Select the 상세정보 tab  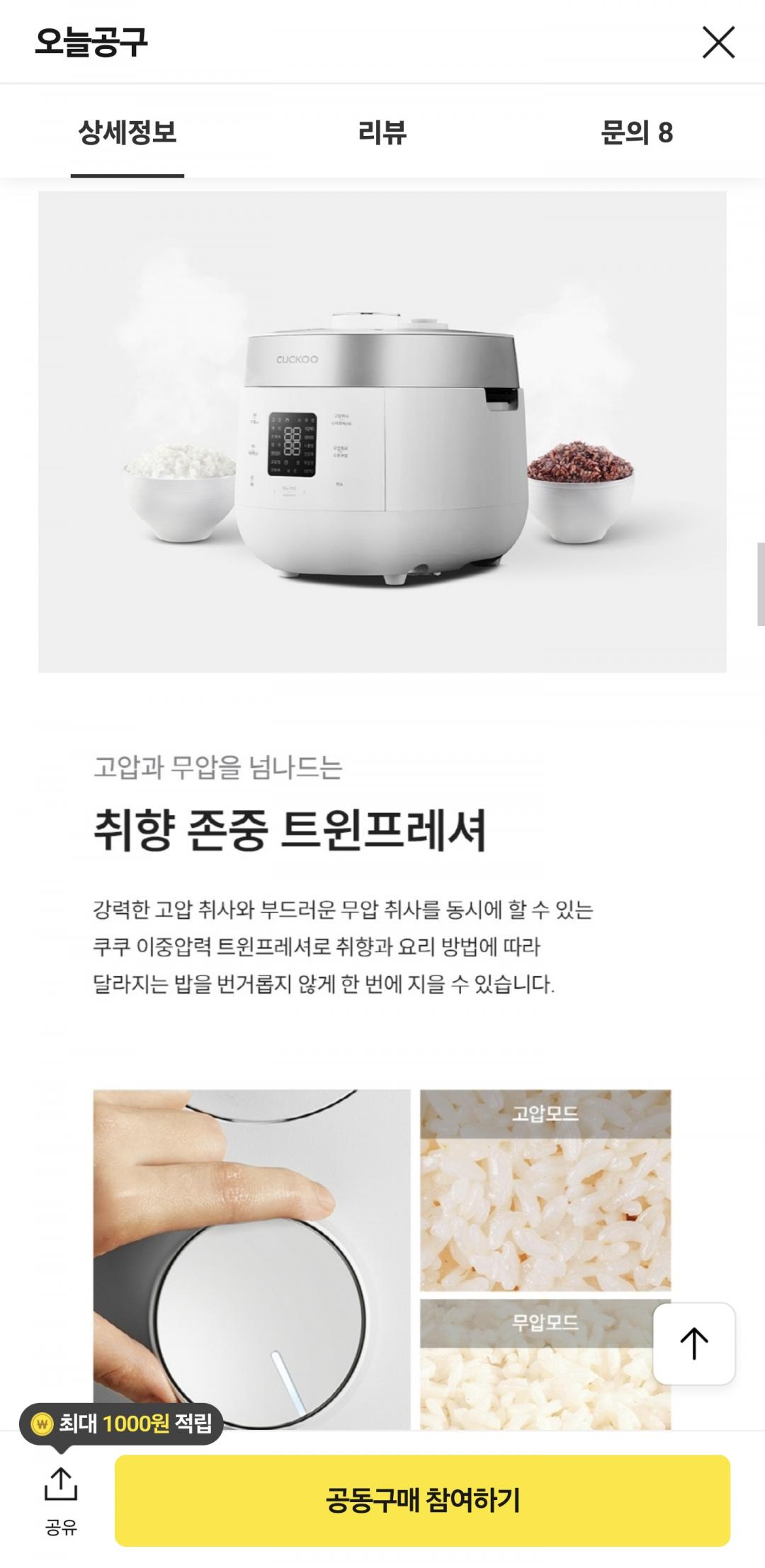tap(127, 132)
